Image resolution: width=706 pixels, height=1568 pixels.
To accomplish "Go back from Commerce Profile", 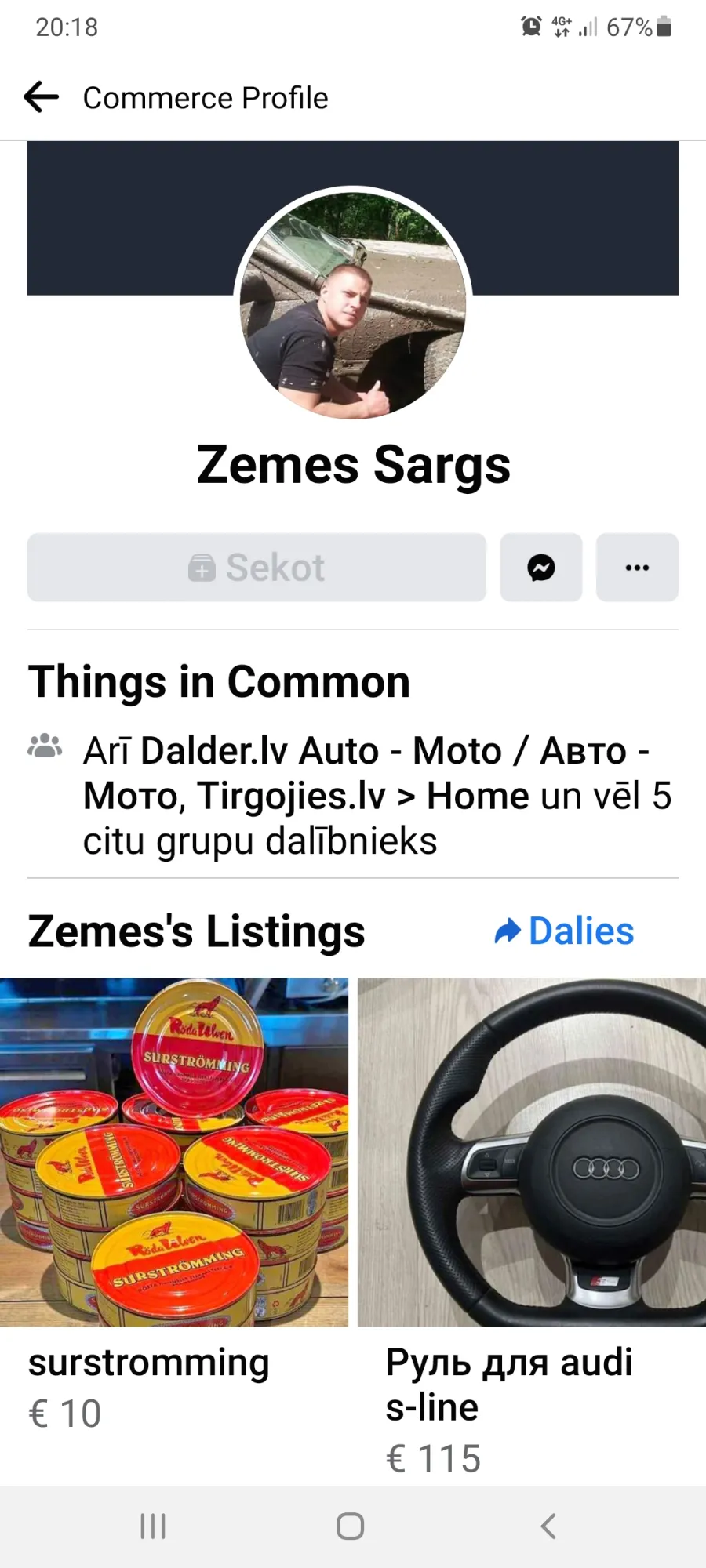I will [42, 97].
